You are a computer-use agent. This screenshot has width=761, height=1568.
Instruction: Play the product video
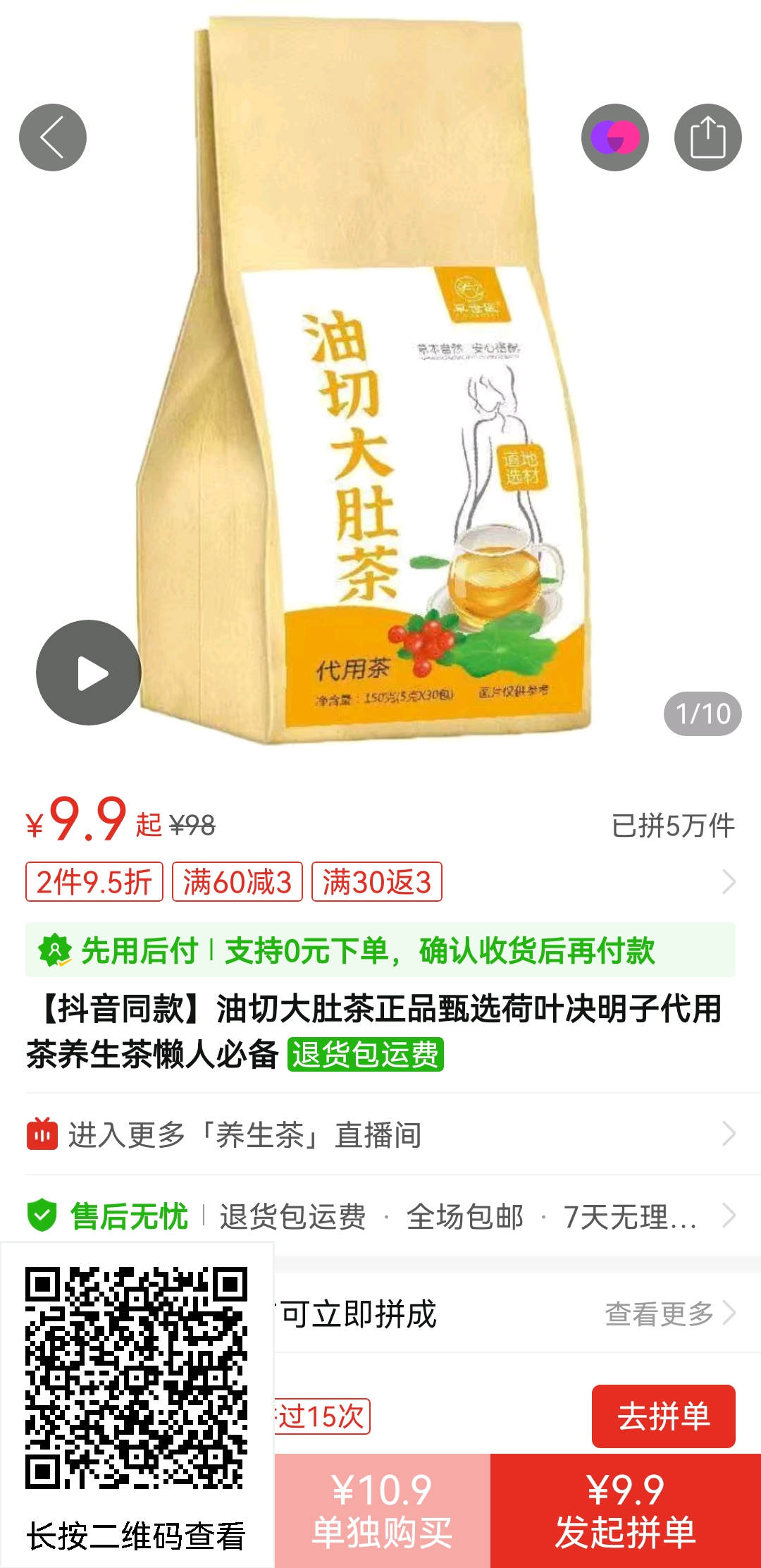pos(89,673)
